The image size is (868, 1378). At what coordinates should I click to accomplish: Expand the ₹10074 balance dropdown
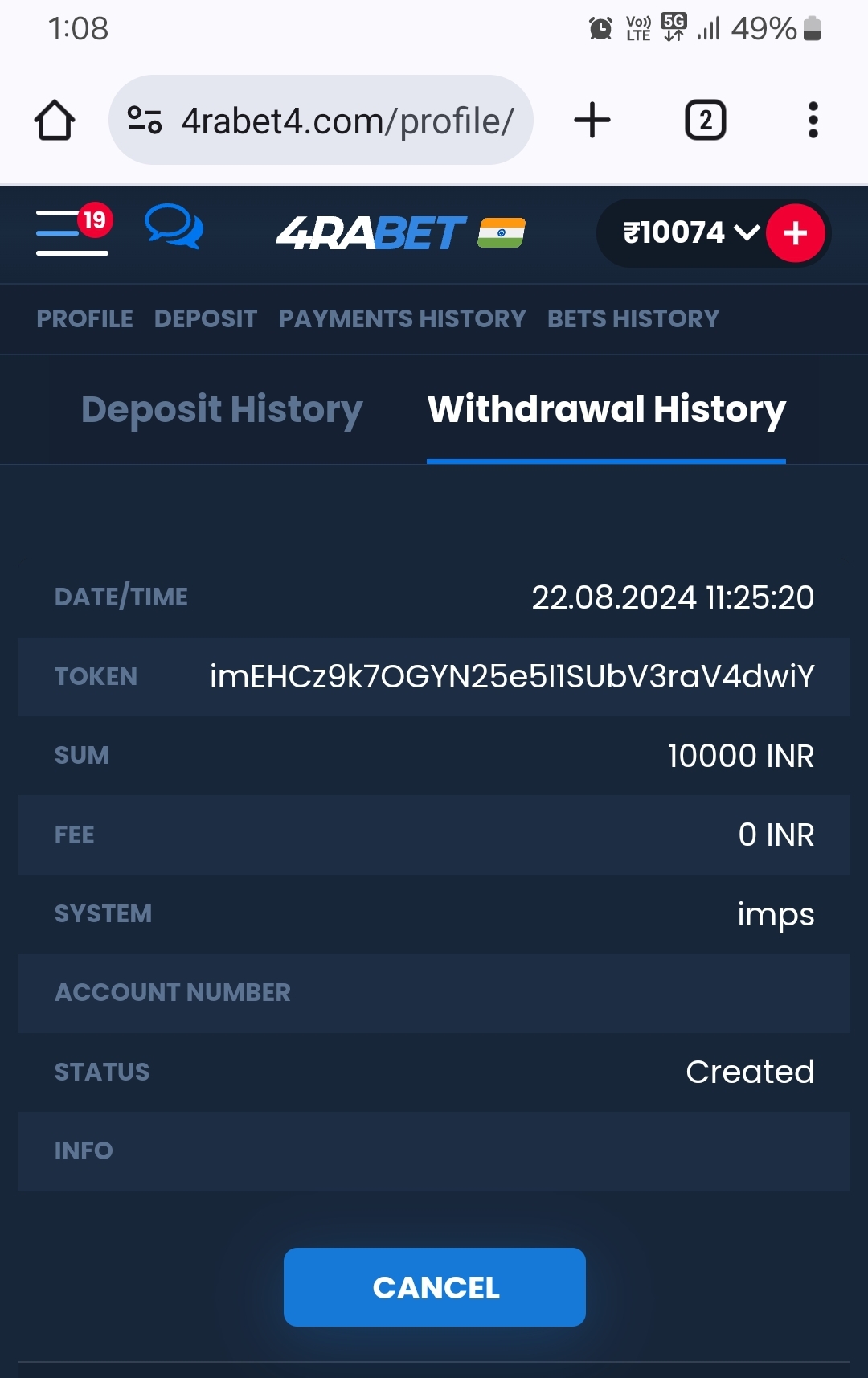pyautogui.click(x=690, y=233)
